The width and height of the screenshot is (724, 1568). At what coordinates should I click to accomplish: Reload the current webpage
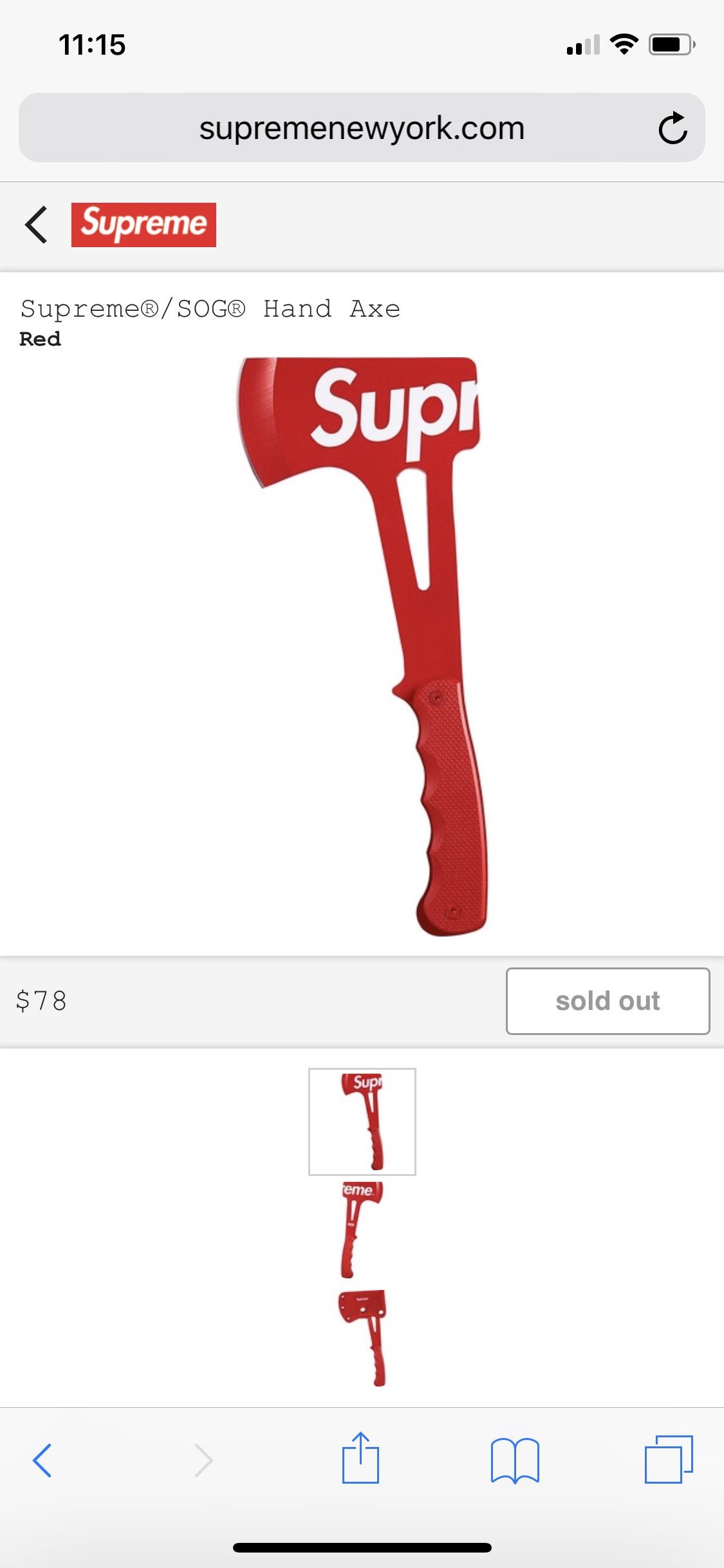673,126
